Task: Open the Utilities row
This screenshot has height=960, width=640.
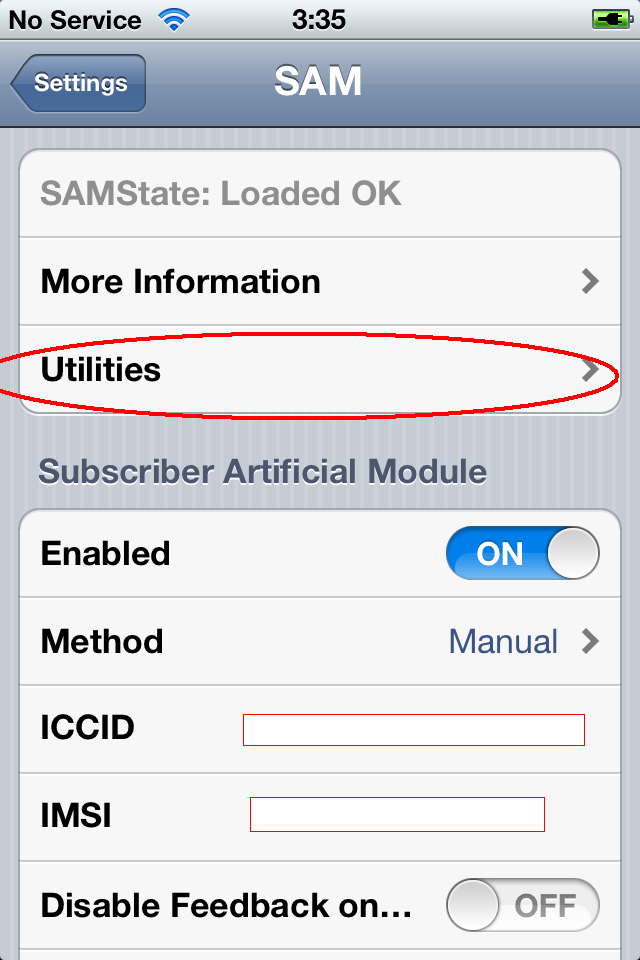Action: click(320, 370)
